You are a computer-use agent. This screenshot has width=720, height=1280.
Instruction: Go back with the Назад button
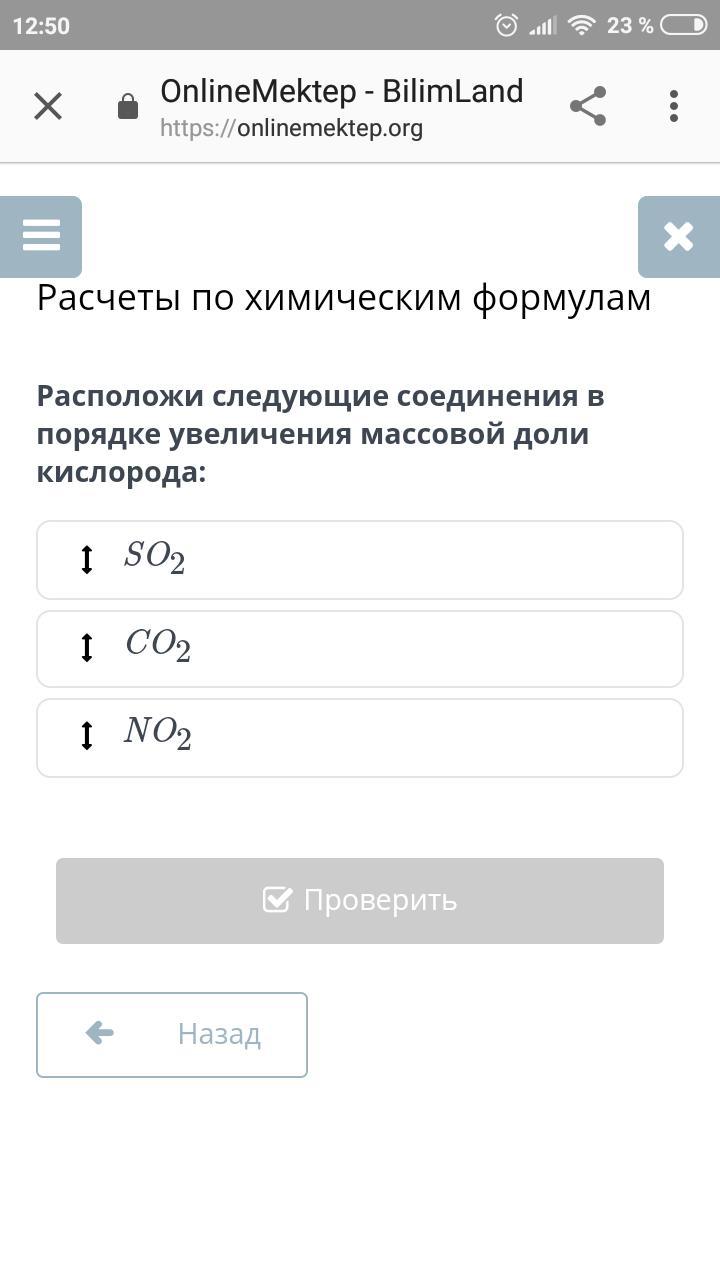tap(172, 1035)
